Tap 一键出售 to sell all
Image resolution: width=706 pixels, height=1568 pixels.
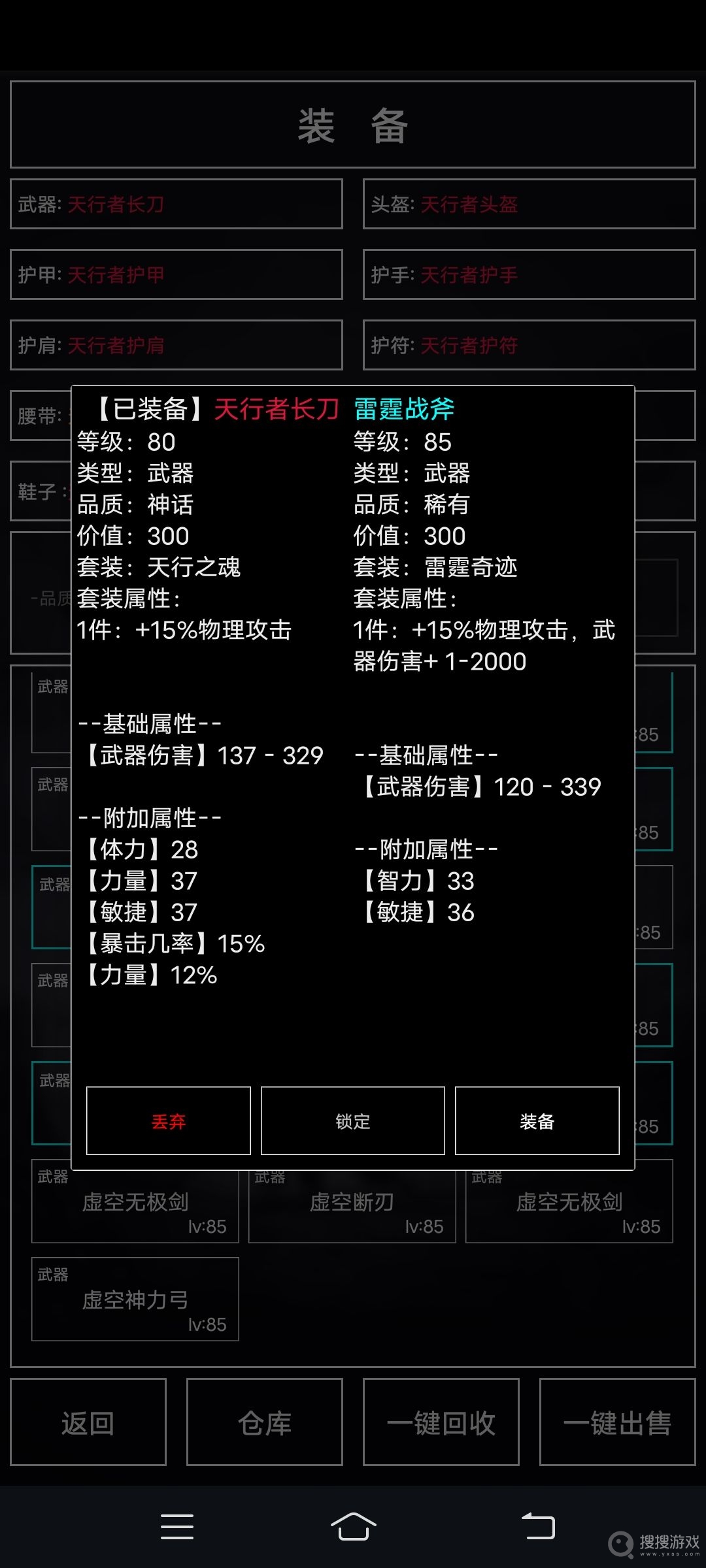click(617, 1422)
